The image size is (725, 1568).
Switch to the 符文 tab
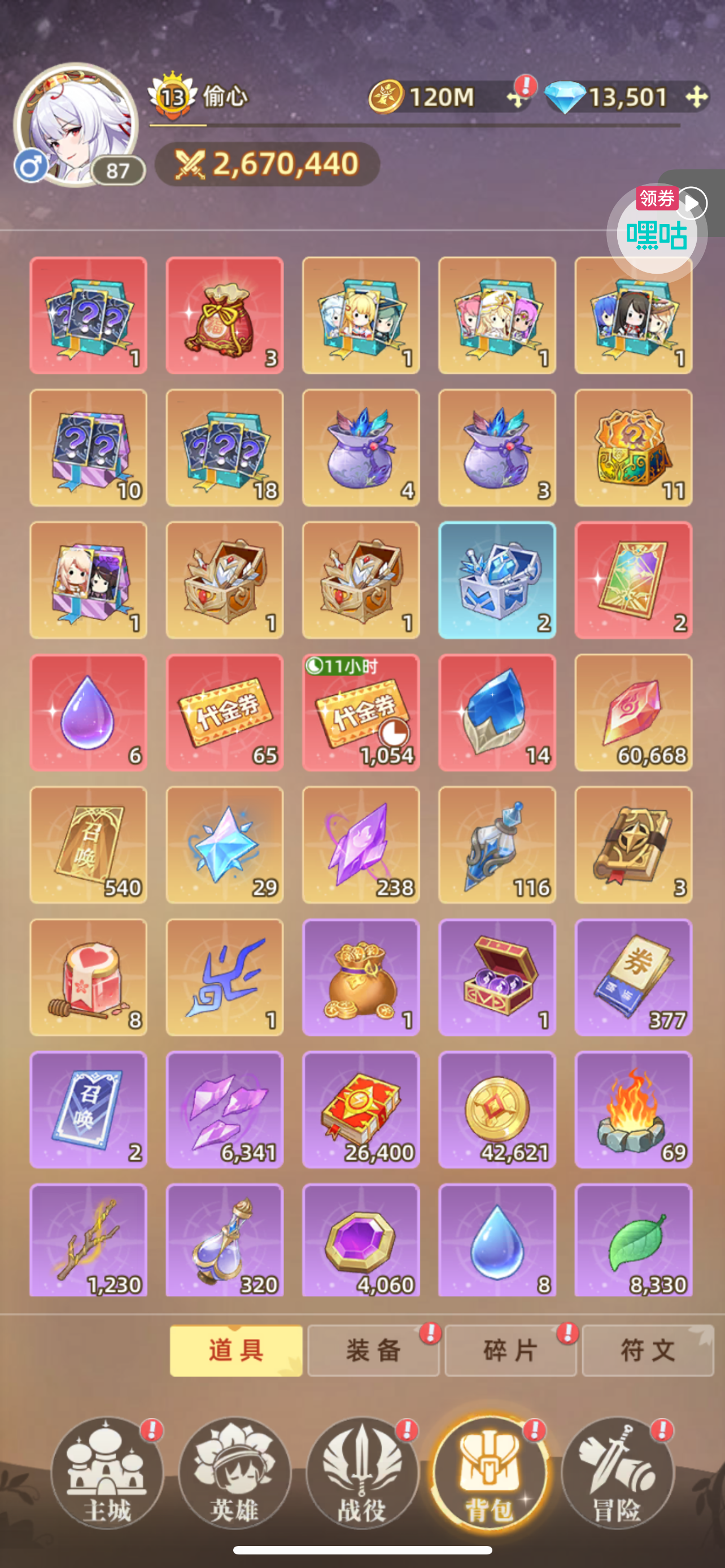(648, 1350)
